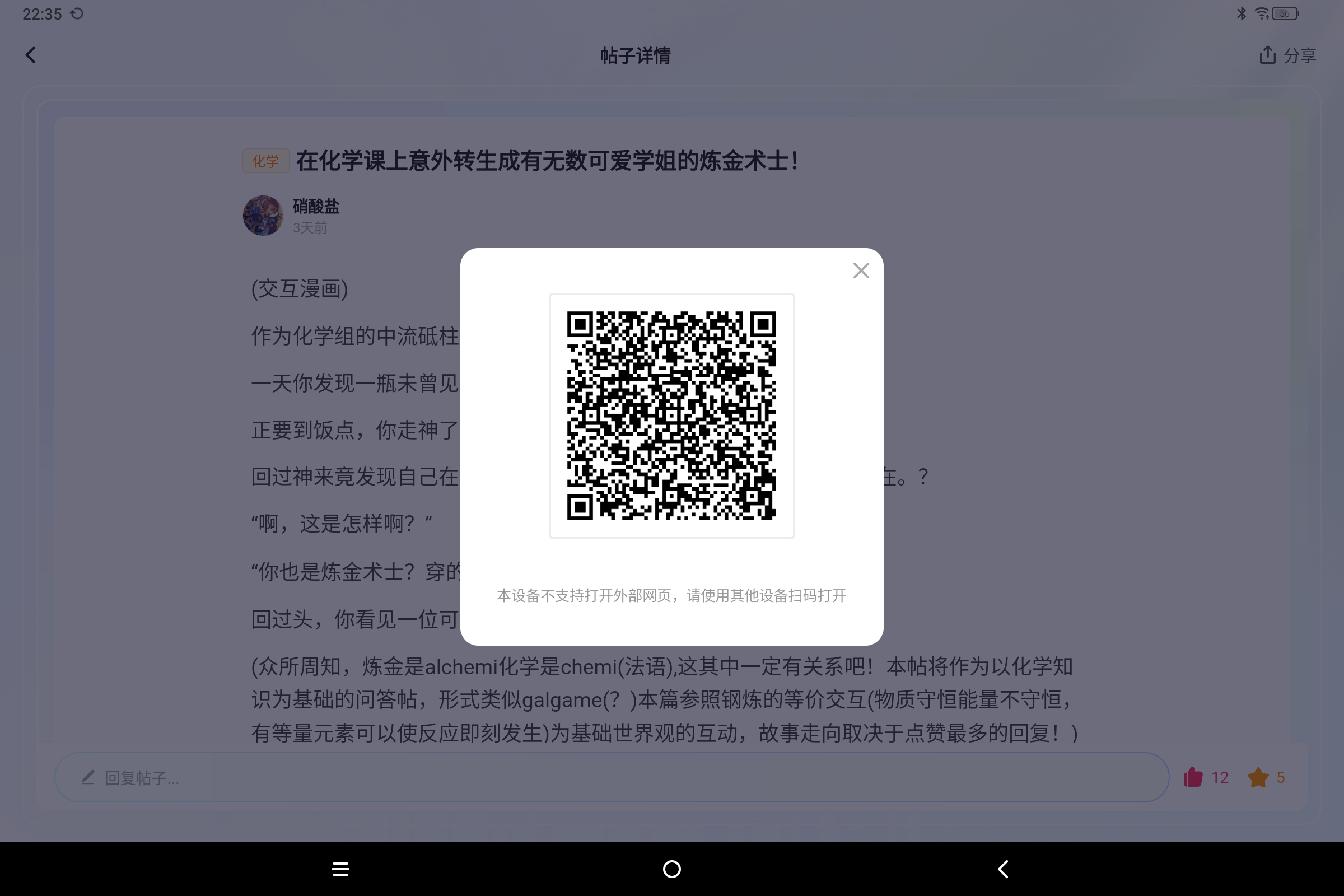Screen dimensions: 1344x896
Task: Open the 回复帖子 reply field
Action: pyautogui.click(x=612, y=777)
